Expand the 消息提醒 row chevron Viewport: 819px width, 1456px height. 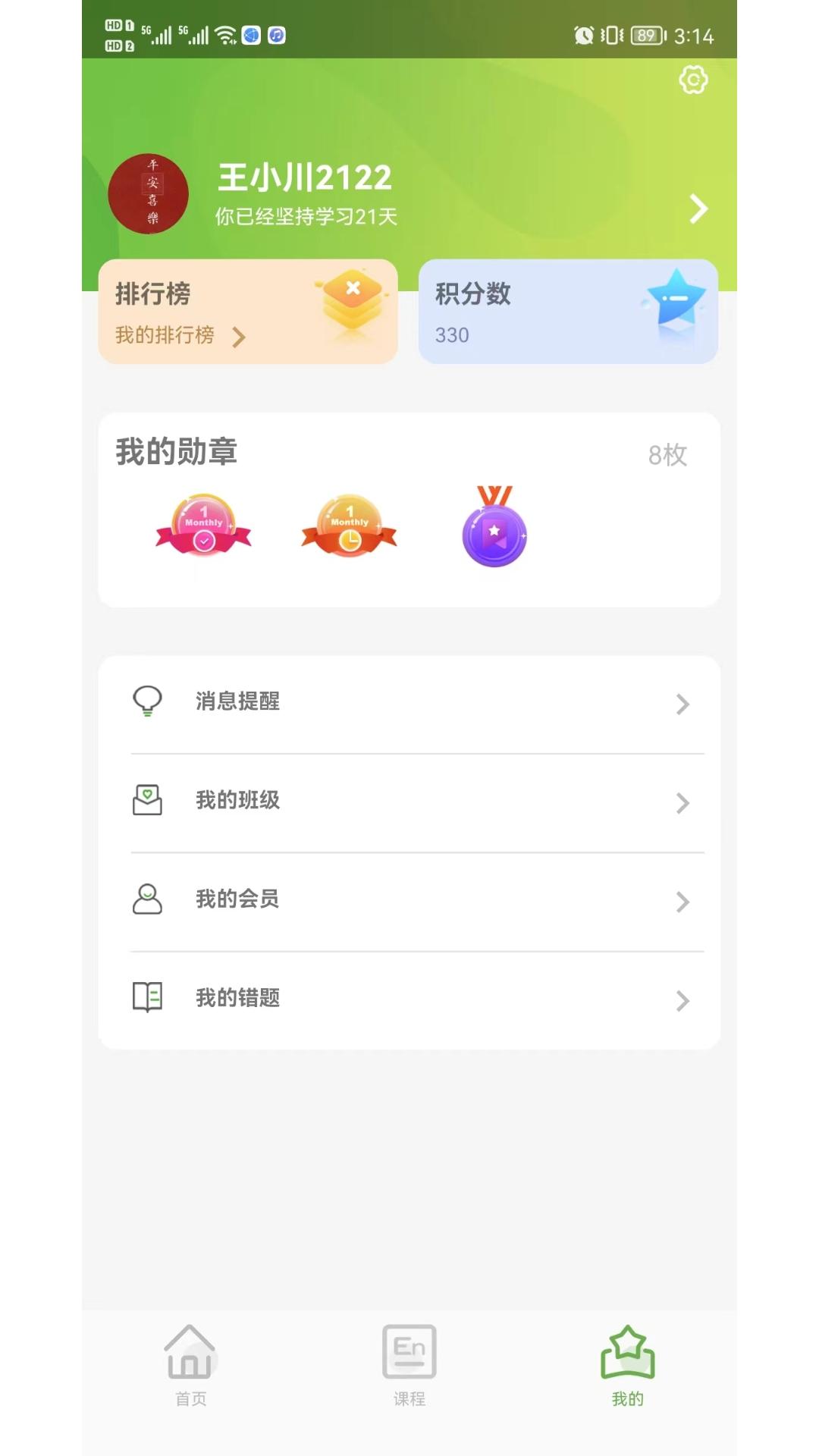click(682, 704)
